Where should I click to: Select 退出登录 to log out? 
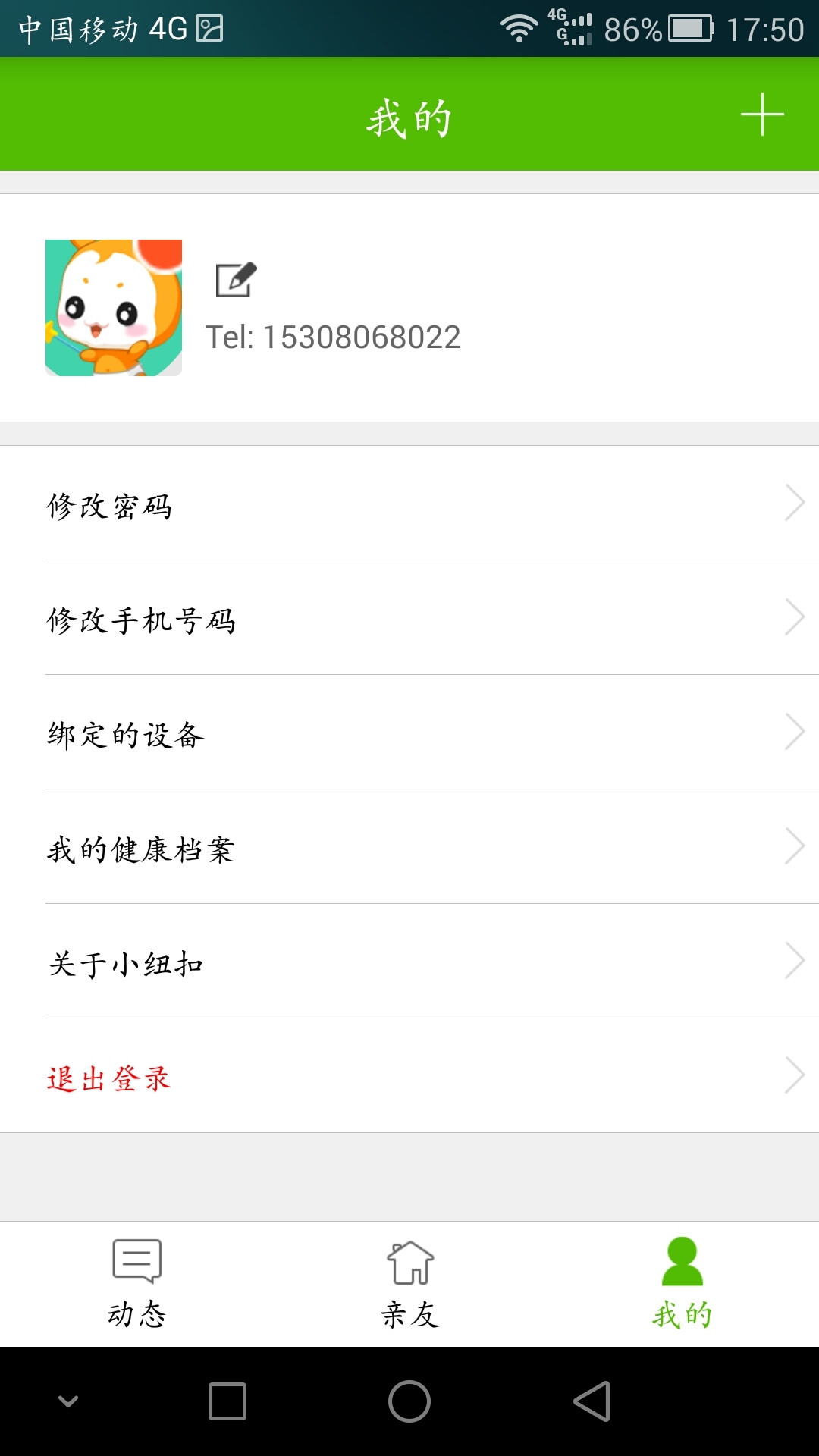(409, 1076)
